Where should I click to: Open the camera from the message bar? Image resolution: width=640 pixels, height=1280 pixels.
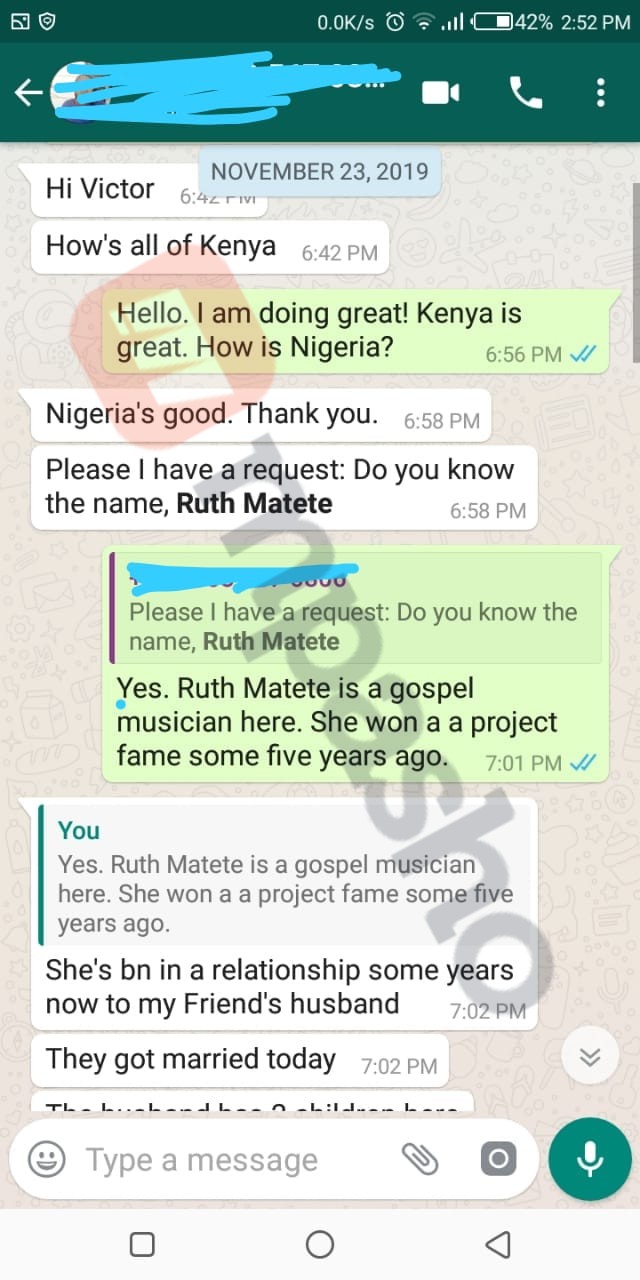click(x=497, y=1159)
